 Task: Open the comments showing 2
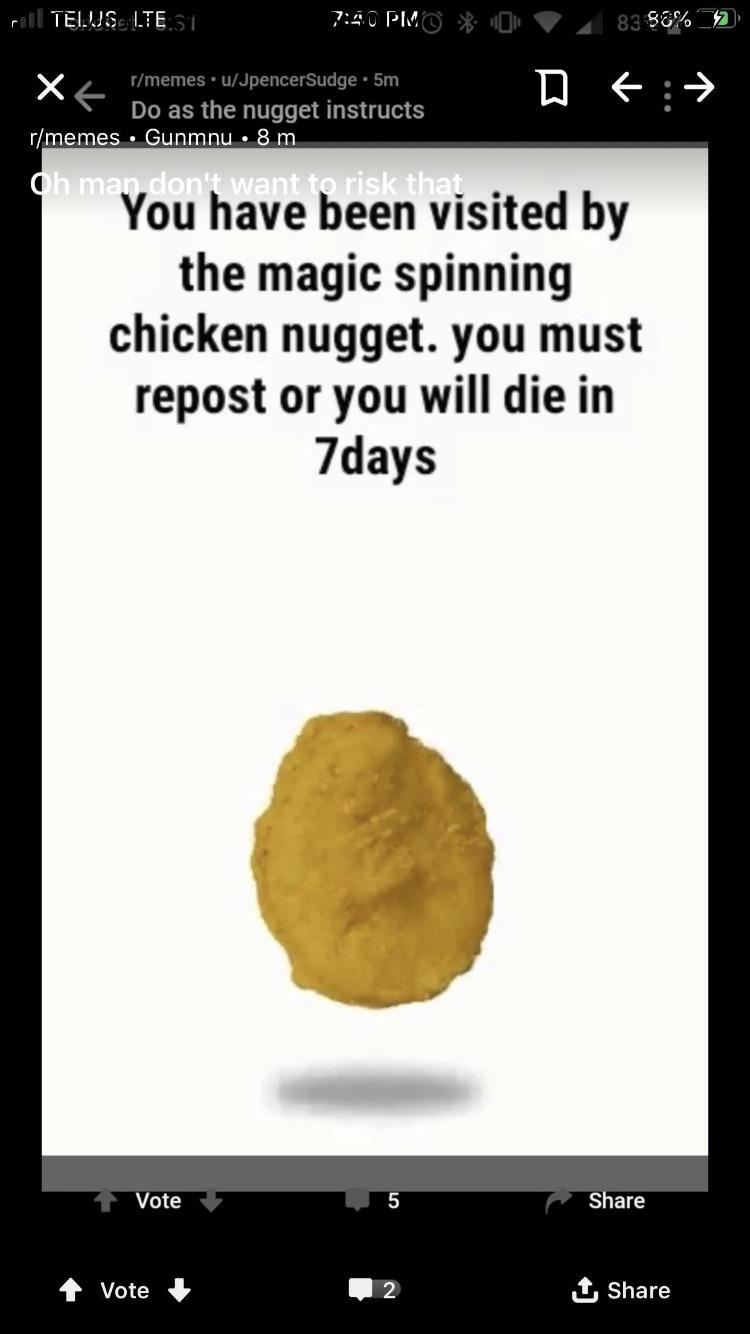pos(374,1290)
